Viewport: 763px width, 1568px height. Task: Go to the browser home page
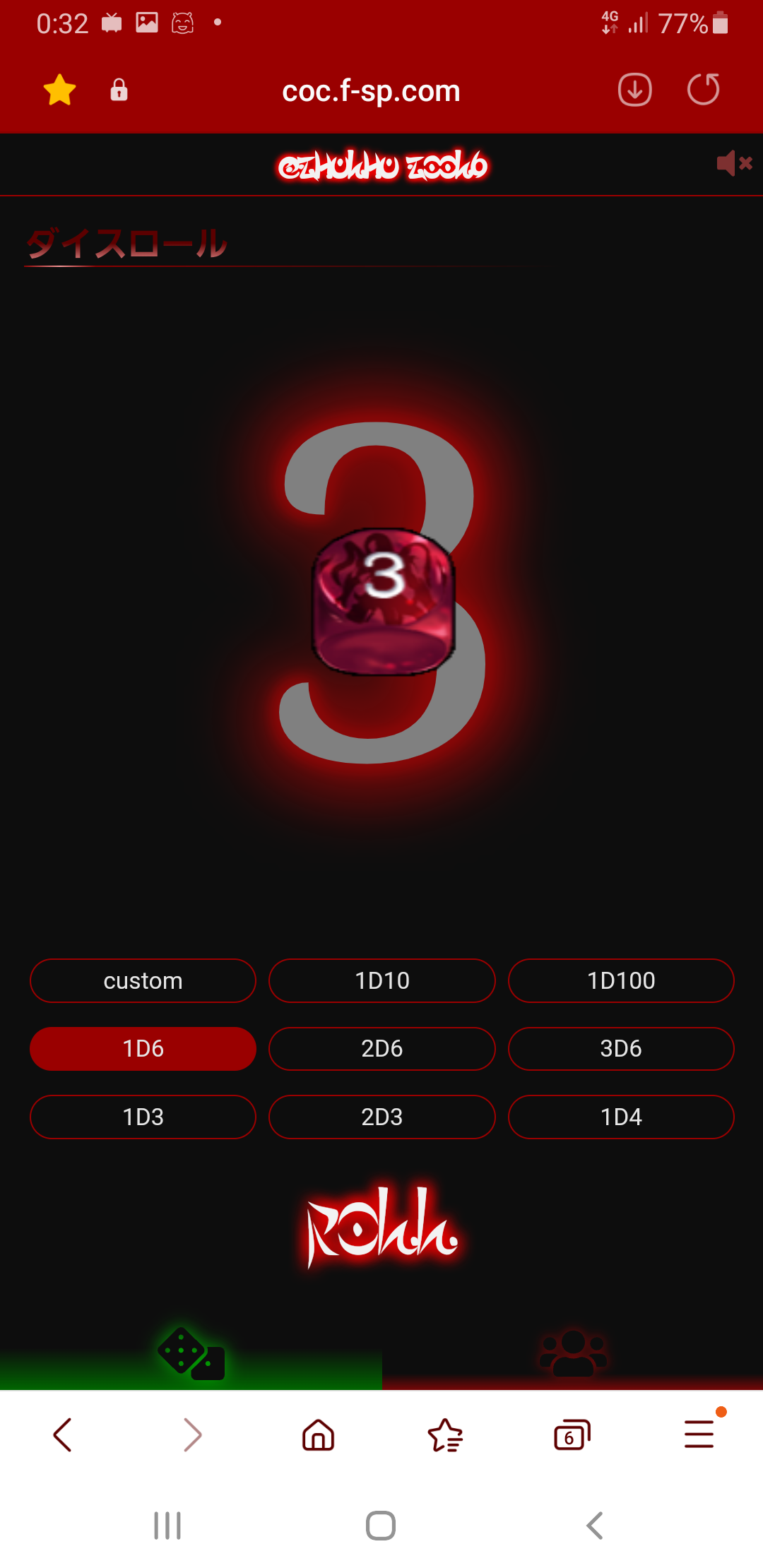pos(318,1435)
